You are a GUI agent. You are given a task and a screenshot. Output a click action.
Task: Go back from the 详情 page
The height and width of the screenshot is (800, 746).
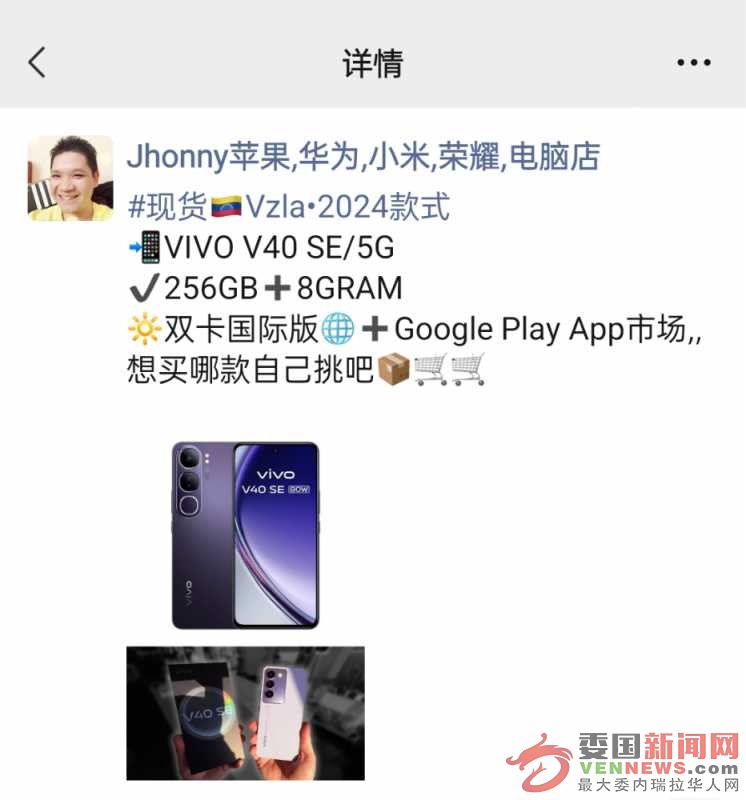(x=37, y=63)
